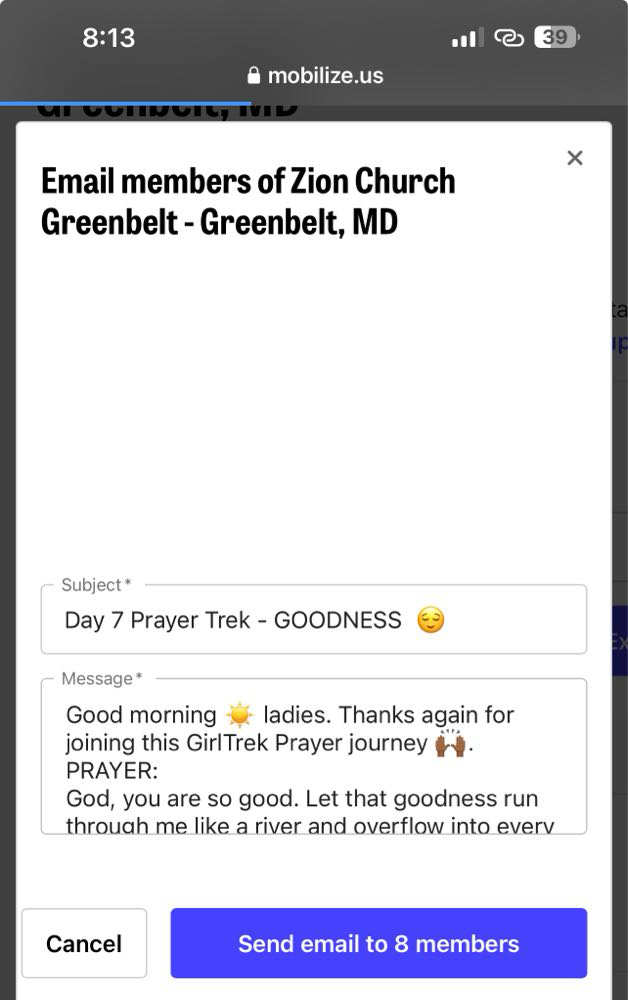Edit the Subject field
This screenshot has width=628, height=1000.
(x=313, y=620)
